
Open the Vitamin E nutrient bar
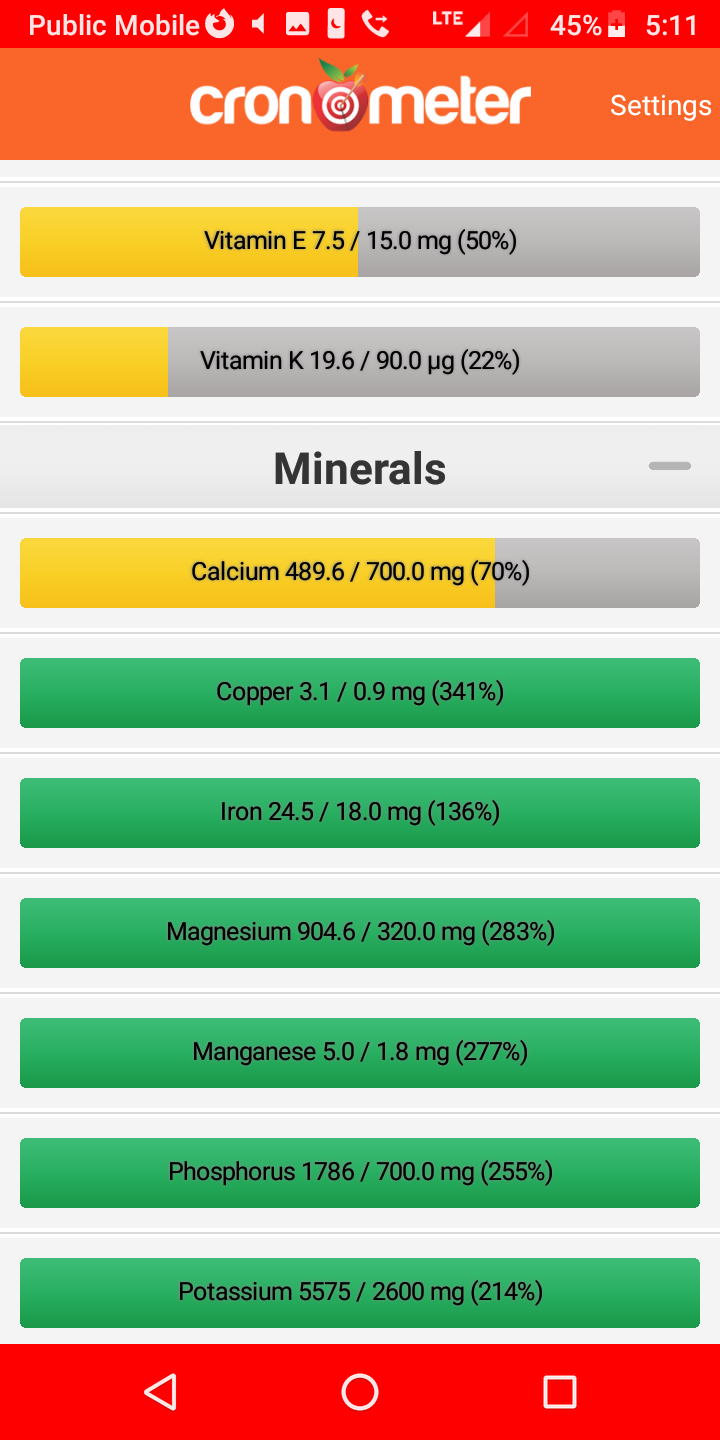[360, 241]
